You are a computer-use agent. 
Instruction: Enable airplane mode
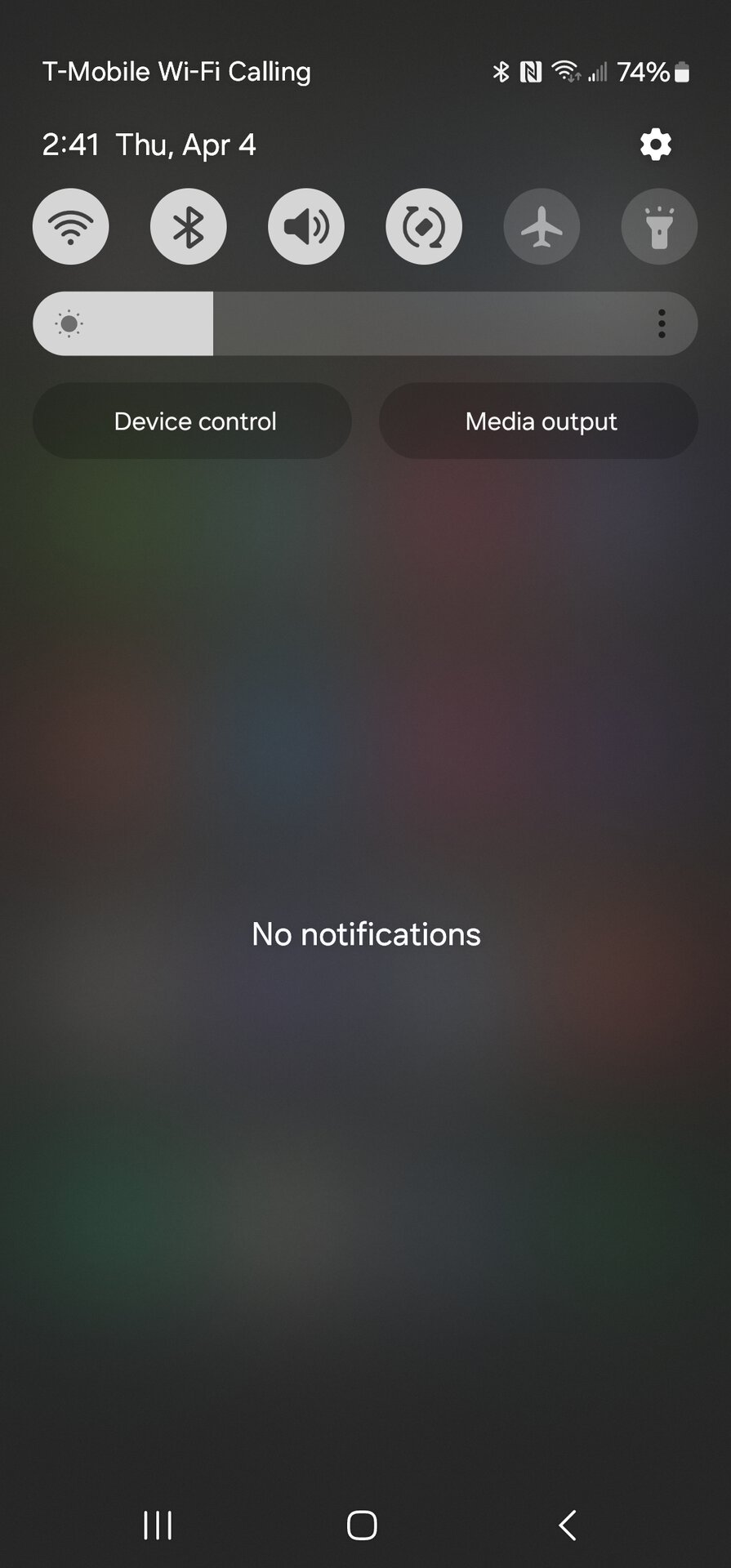(542, 227)
